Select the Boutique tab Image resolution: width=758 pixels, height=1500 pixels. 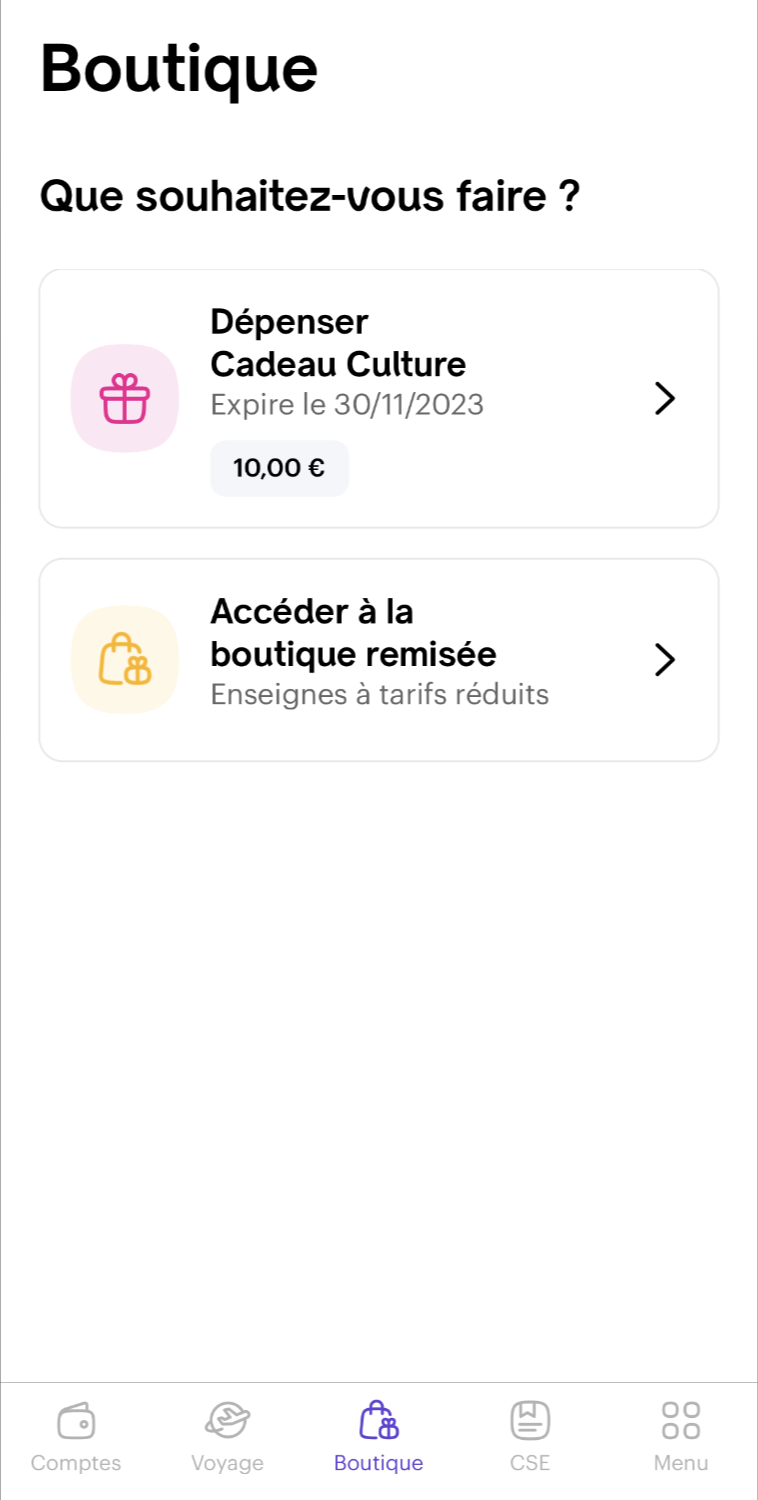pyautogui.click(x=379, y=1437)
